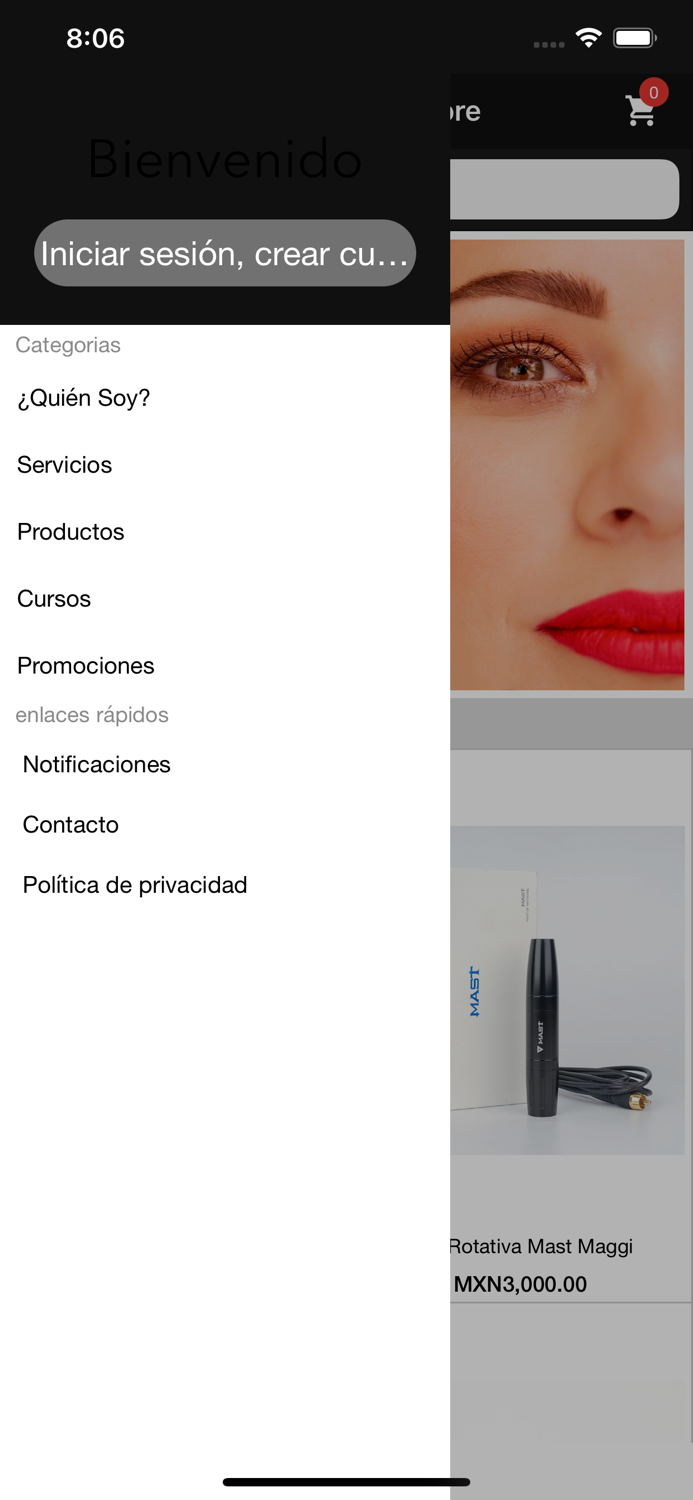Read Política de privacidad
Image resolution: width=693 pixels, height=1500 pixels.
[135, 885]
